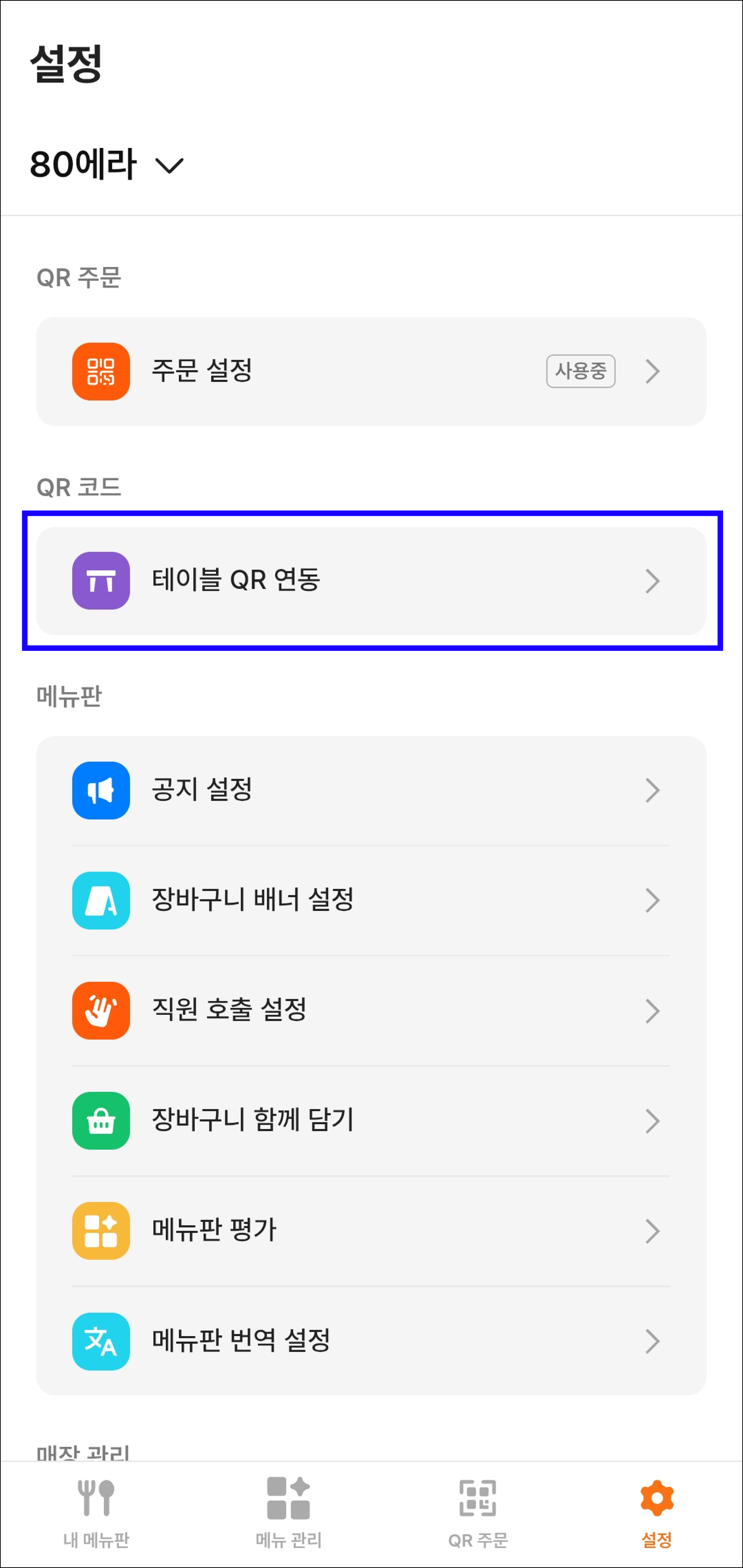Select the 설정 tab
The height and width of the screenshot is (1568, 743).
pos(657,1513)
